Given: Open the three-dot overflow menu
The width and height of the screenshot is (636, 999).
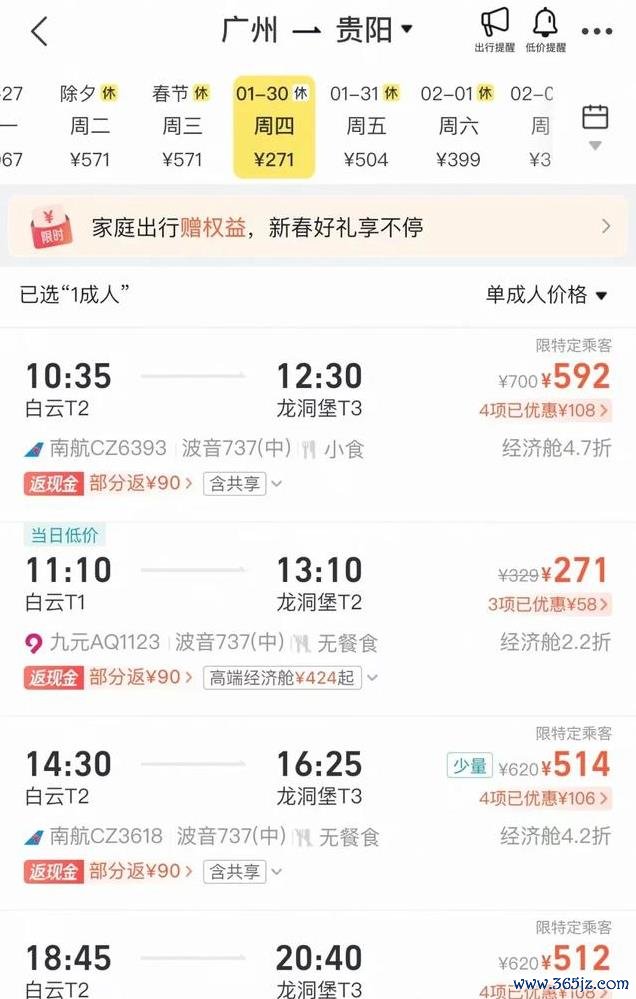Looking at the screenshot, I should pos(596,31).
